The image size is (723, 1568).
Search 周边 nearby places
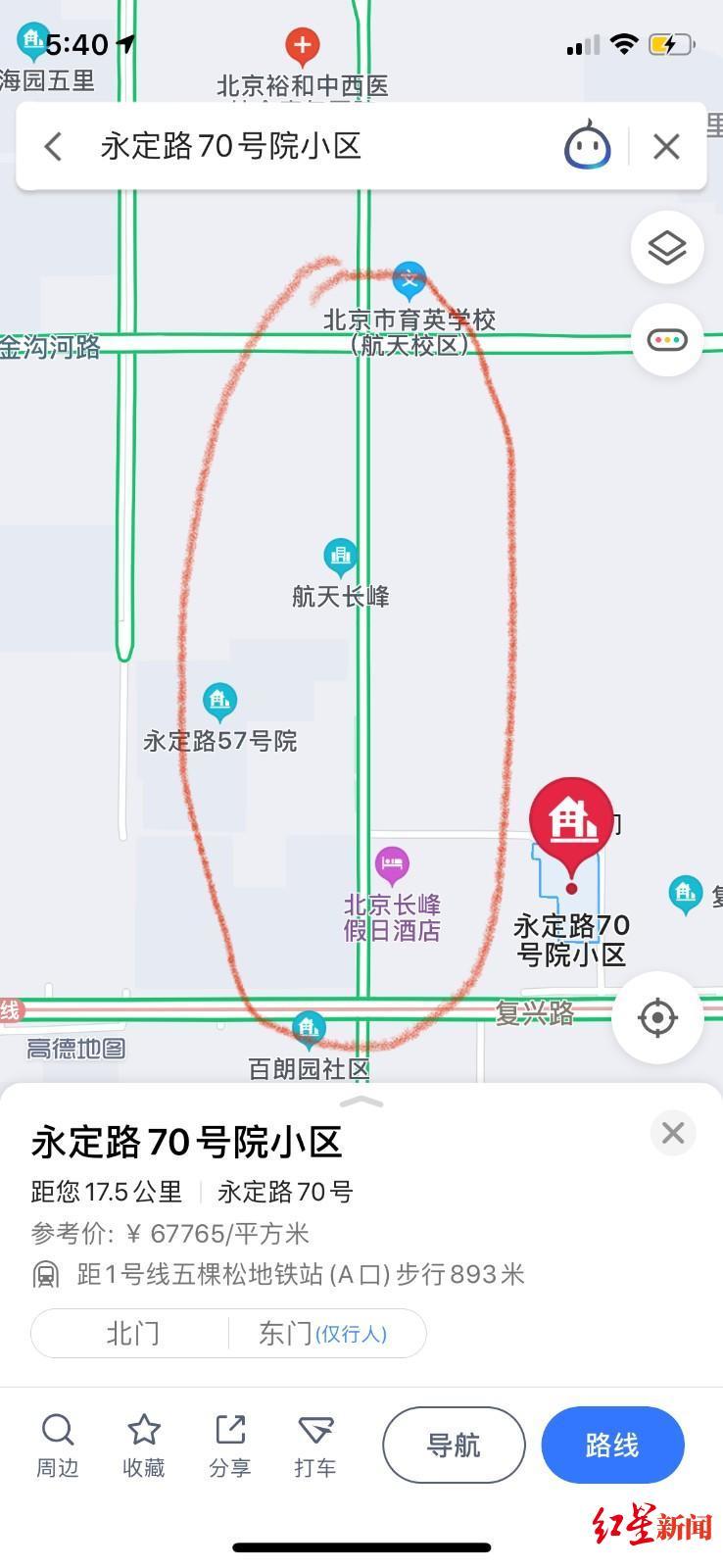coord(58,1445)
